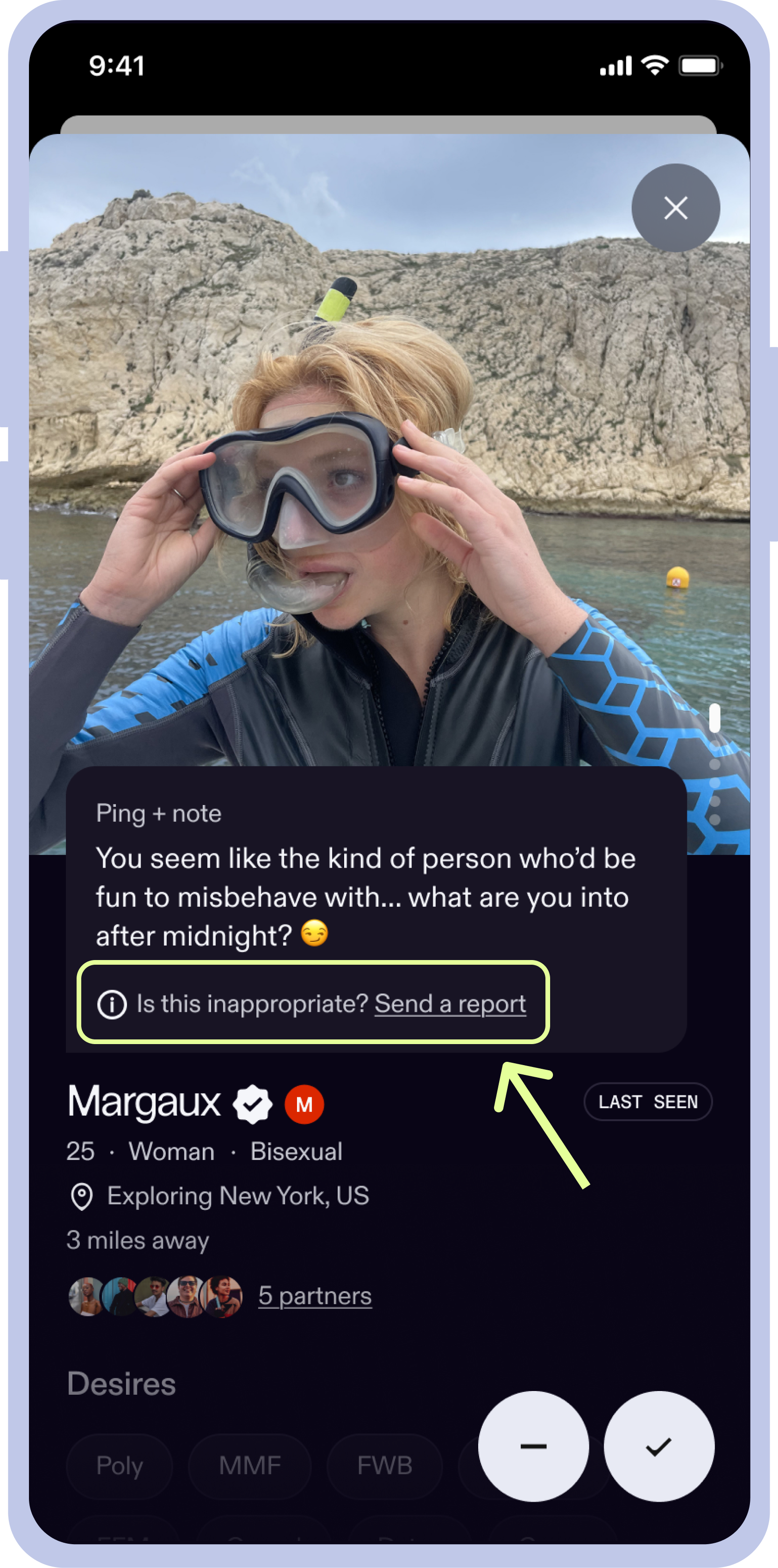Screen dimensions: 778x1568
Task: Tap the Send a report link
Action: point(450,1004)
